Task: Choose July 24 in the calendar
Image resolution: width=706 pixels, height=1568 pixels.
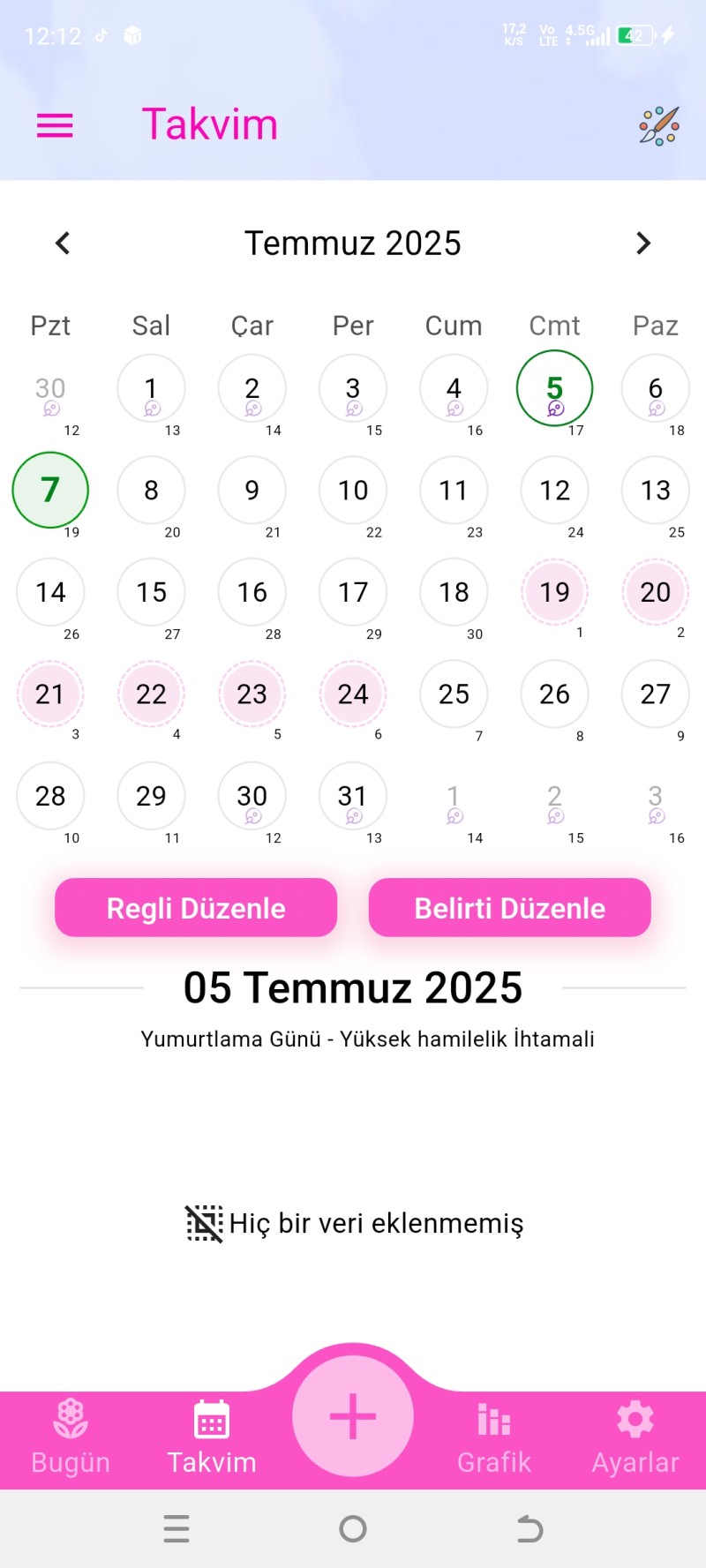Action: pyautogui.click(x=353, y=694)
